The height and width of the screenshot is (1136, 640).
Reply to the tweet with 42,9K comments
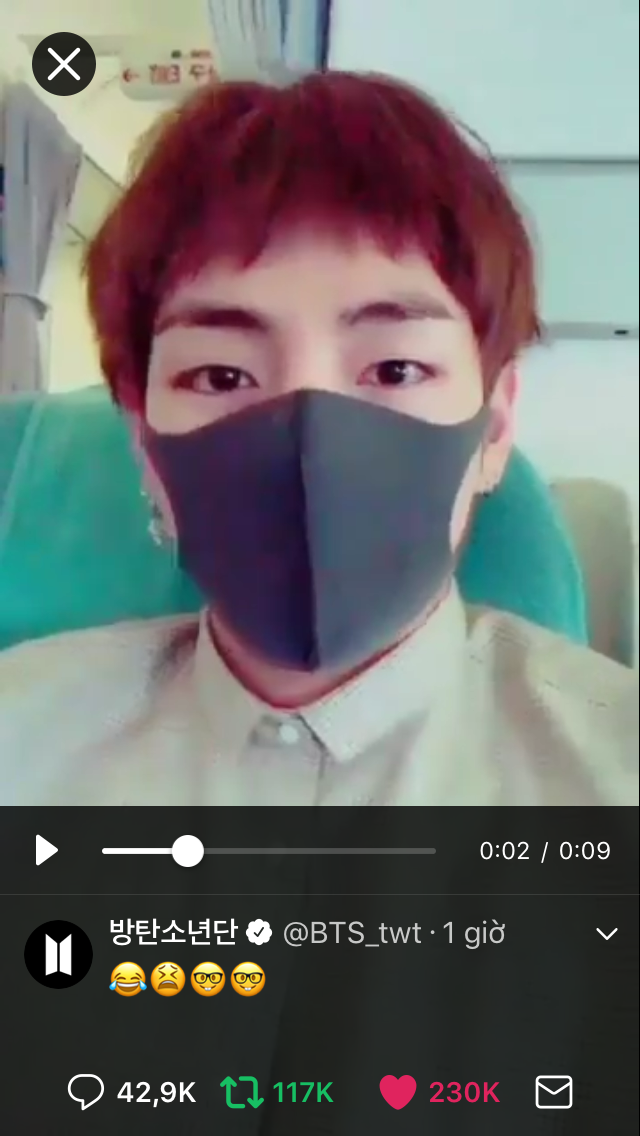(86, 1092)
